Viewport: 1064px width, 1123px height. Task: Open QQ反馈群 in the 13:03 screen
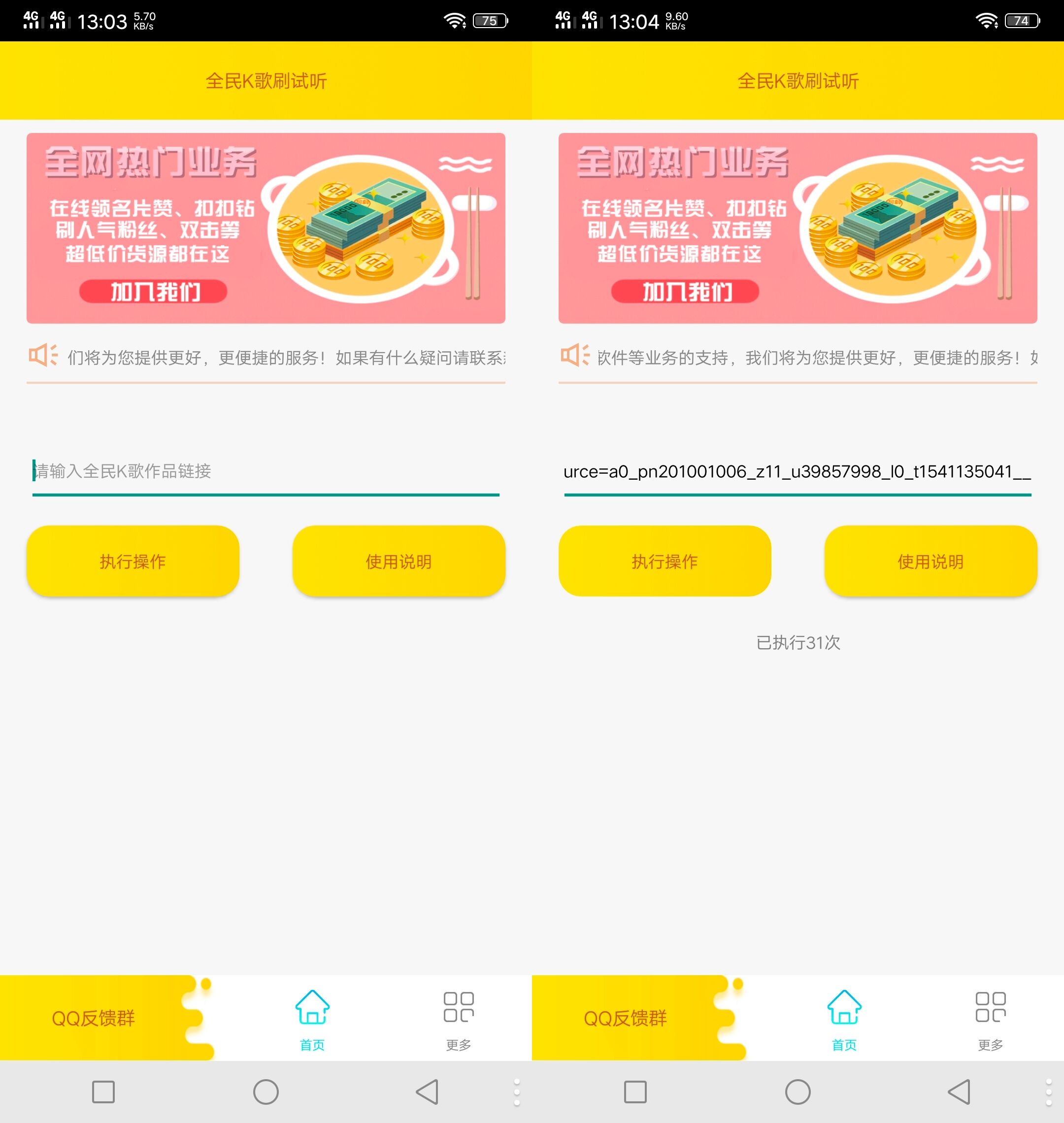[x=94, y=1018]
